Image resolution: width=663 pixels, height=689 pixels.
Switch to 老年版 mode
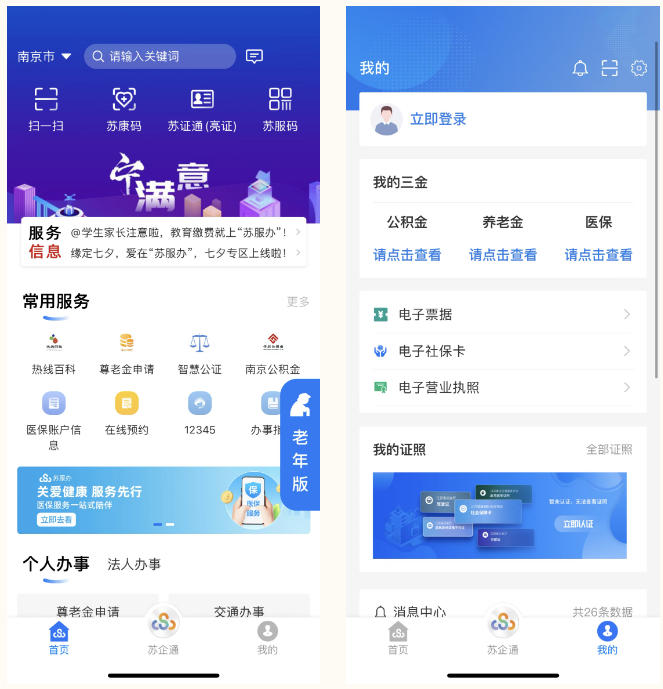tap(300, 444)
